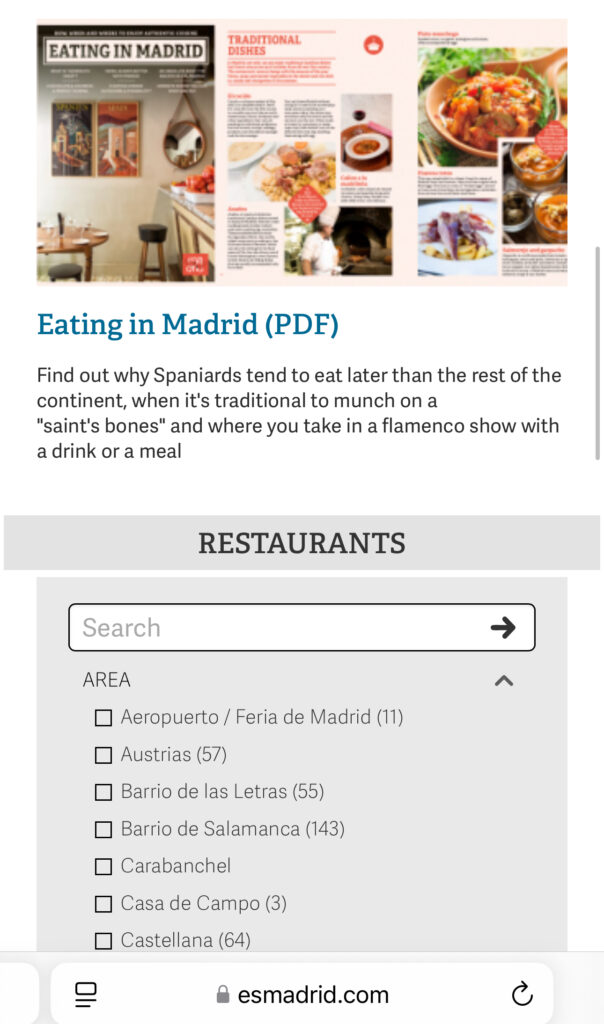Collapse the AREA filter section

coord(504,680)
